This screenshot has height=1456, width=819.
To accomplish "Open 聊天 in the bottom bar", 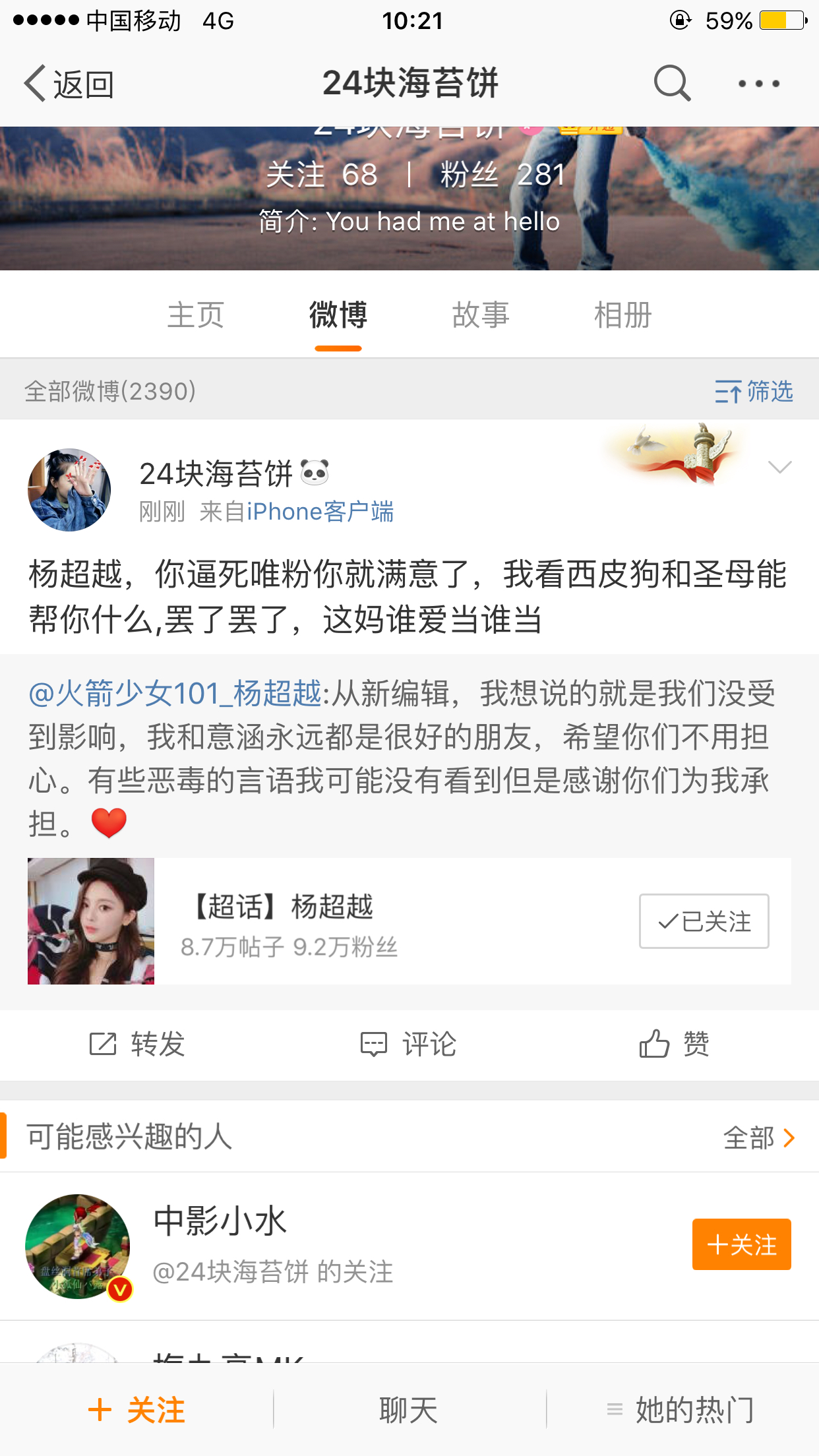I will 409,1410.
